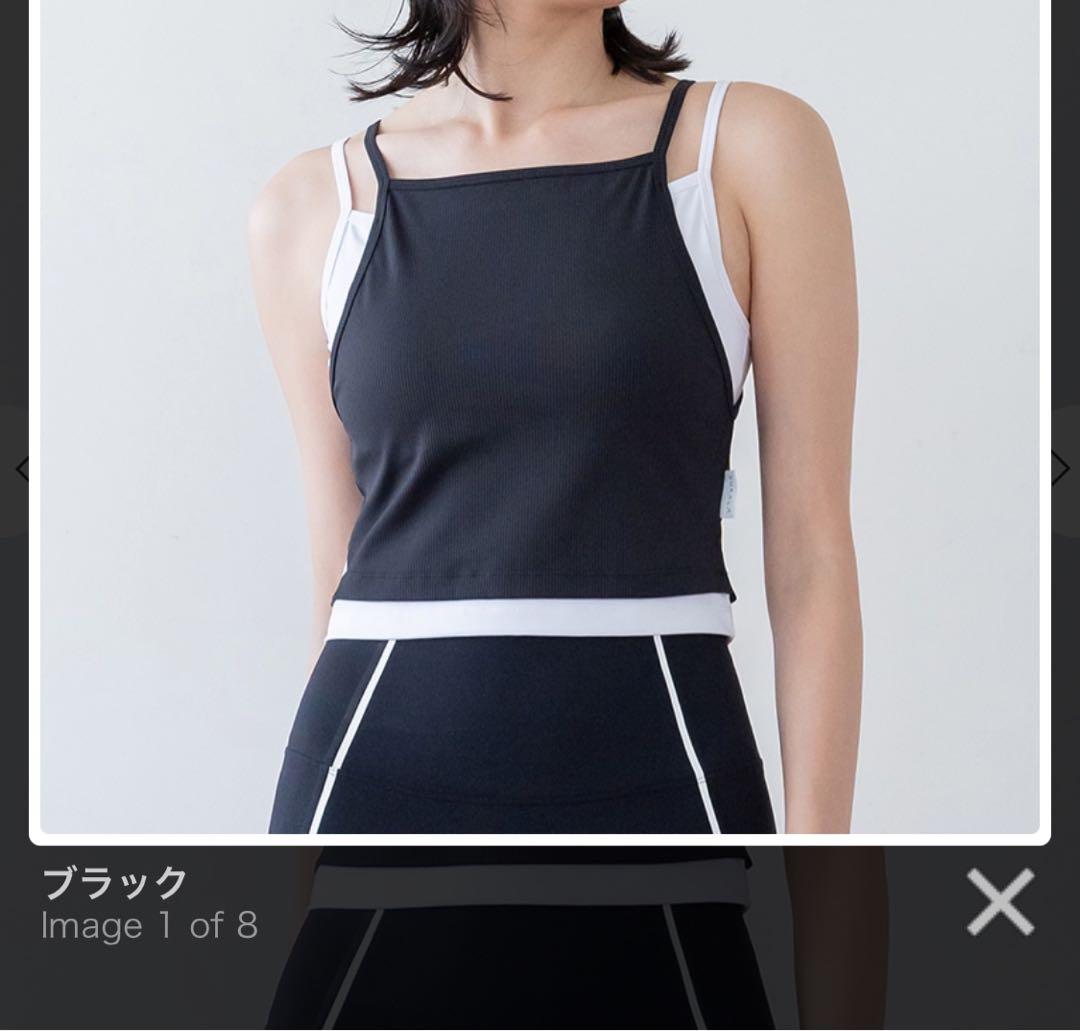This screenshot has width=1080, height=1031.
Task: Go to the previous image
Action: click(x=22, y=468)
